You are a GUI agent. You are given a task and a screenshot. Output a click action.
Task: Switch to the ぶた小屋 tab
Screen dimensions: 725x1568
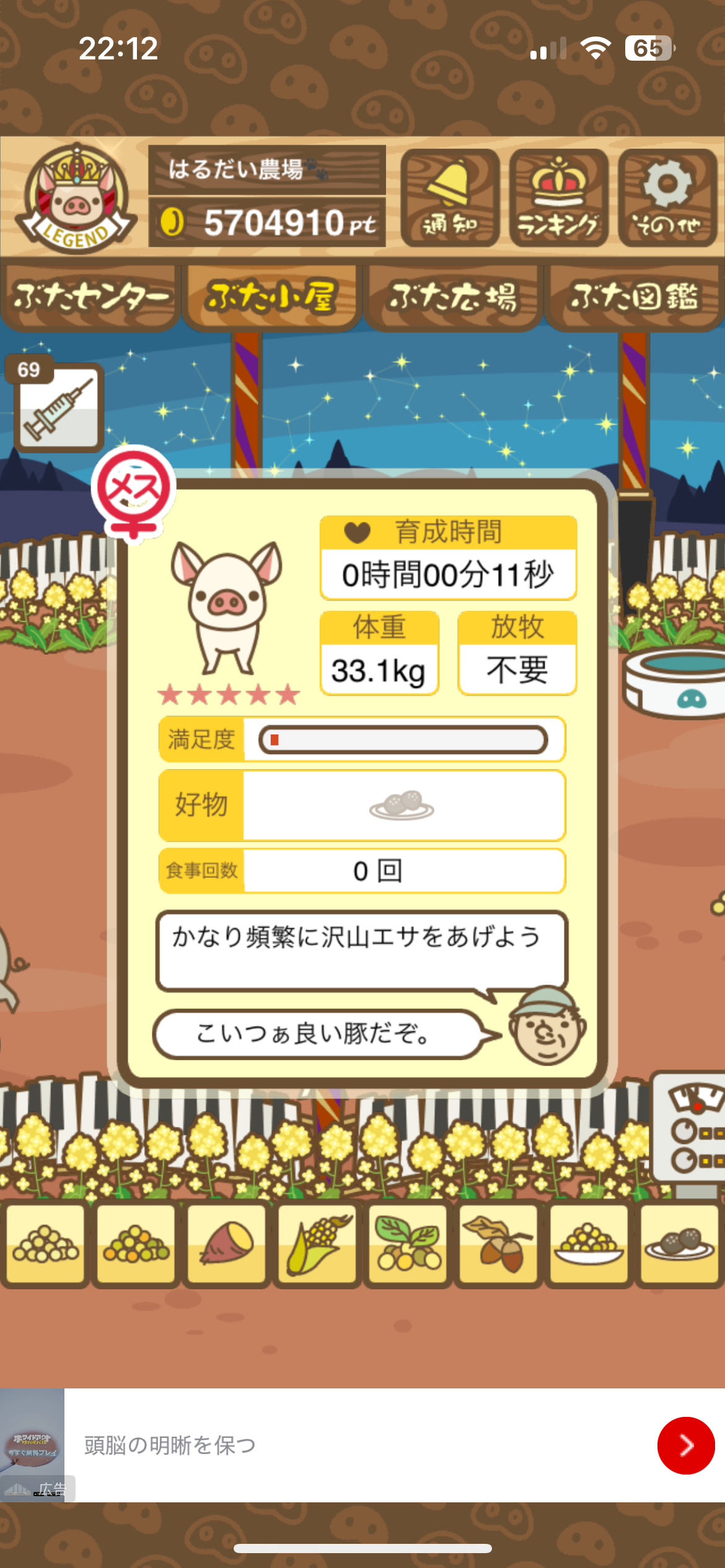coord(271,297)
